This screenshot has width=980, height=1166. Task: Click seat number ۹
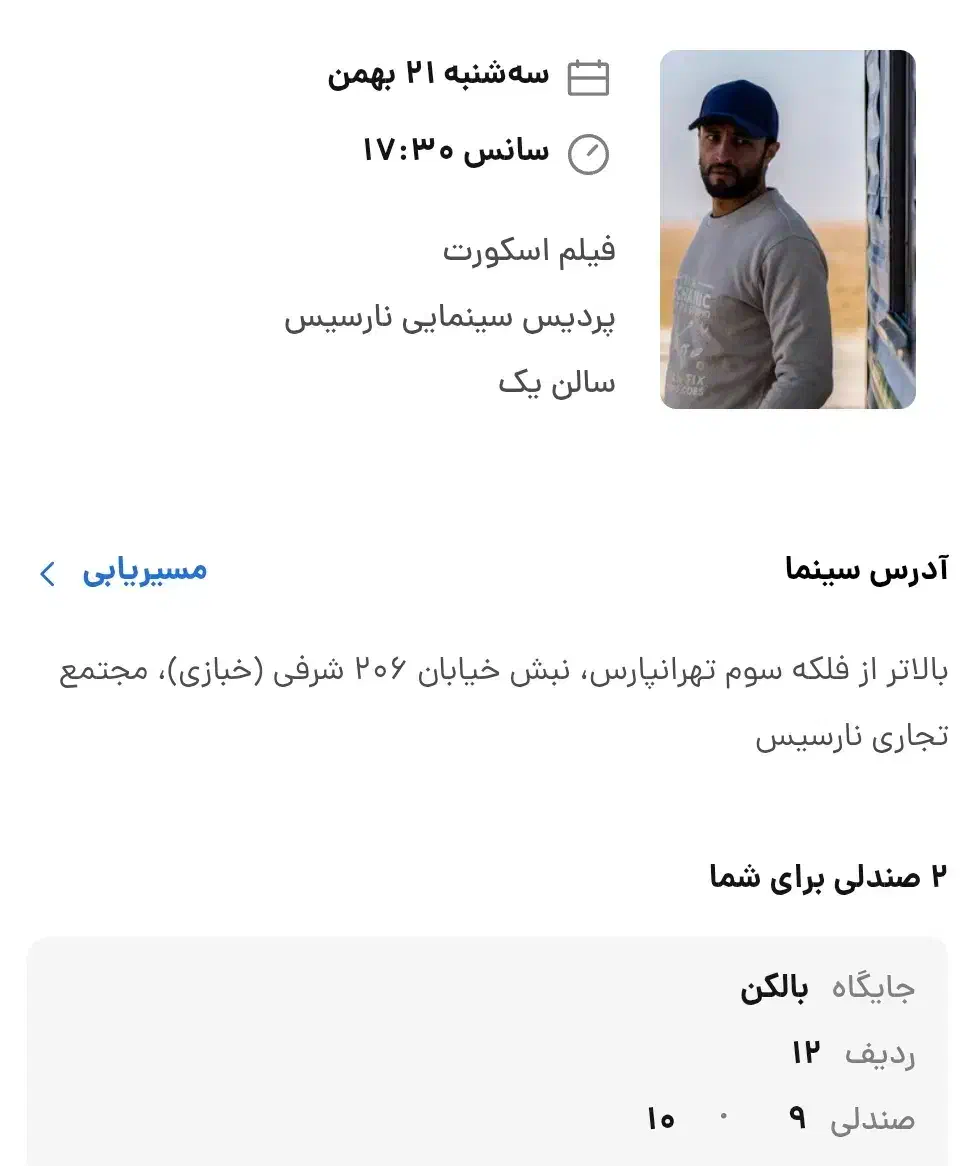[796, 1118]
